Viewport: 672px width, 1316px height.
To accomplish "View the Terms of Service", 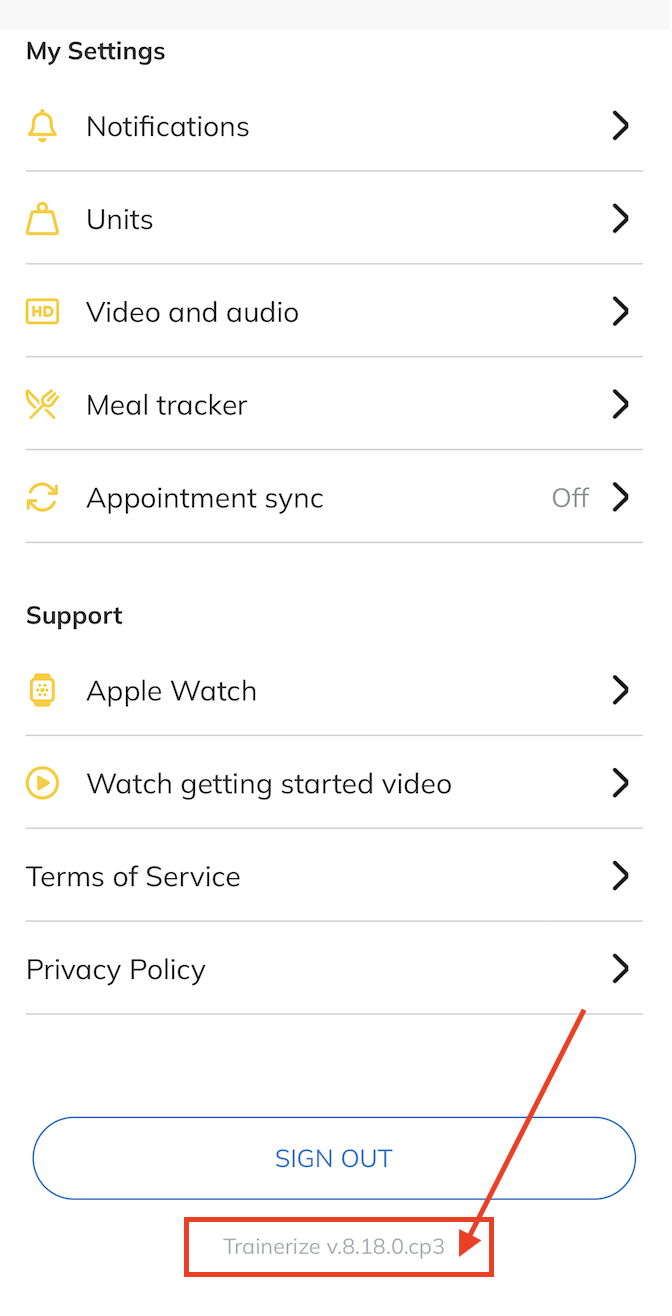I will coord(334,876).
